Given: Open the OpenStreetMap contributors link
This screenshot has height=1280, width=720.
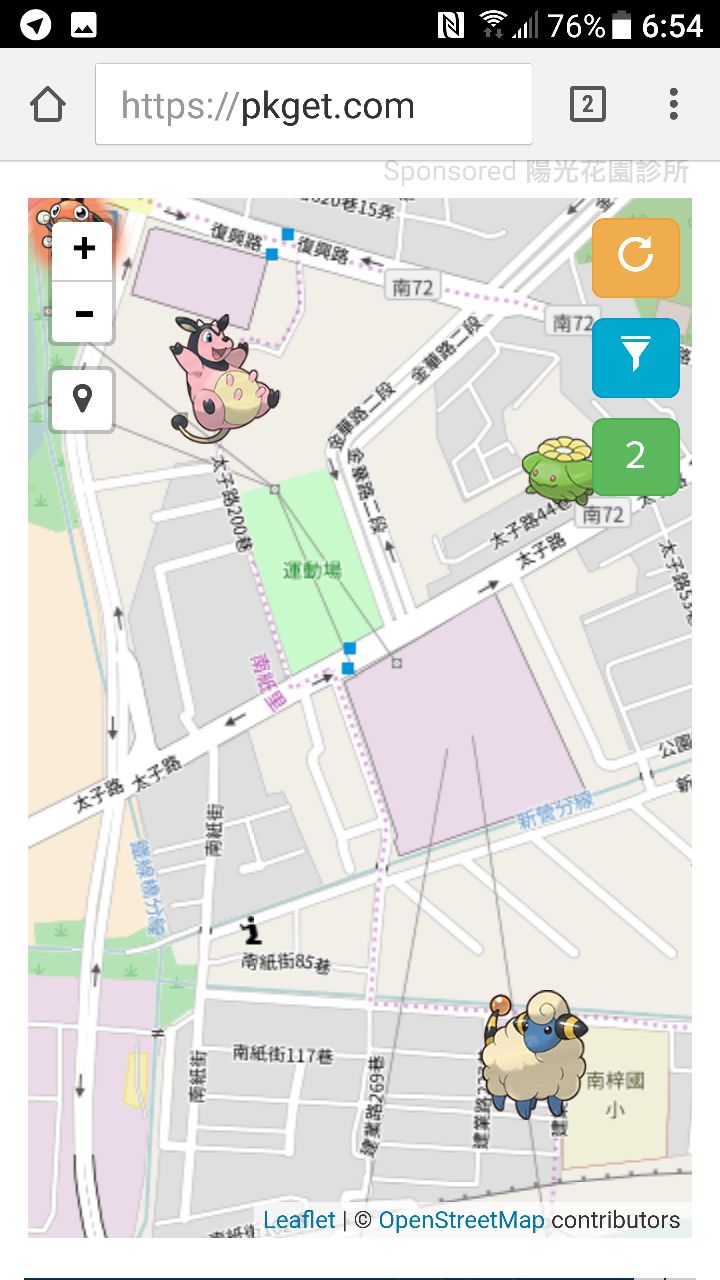Looking at the screenshot, I should 461,1220.
